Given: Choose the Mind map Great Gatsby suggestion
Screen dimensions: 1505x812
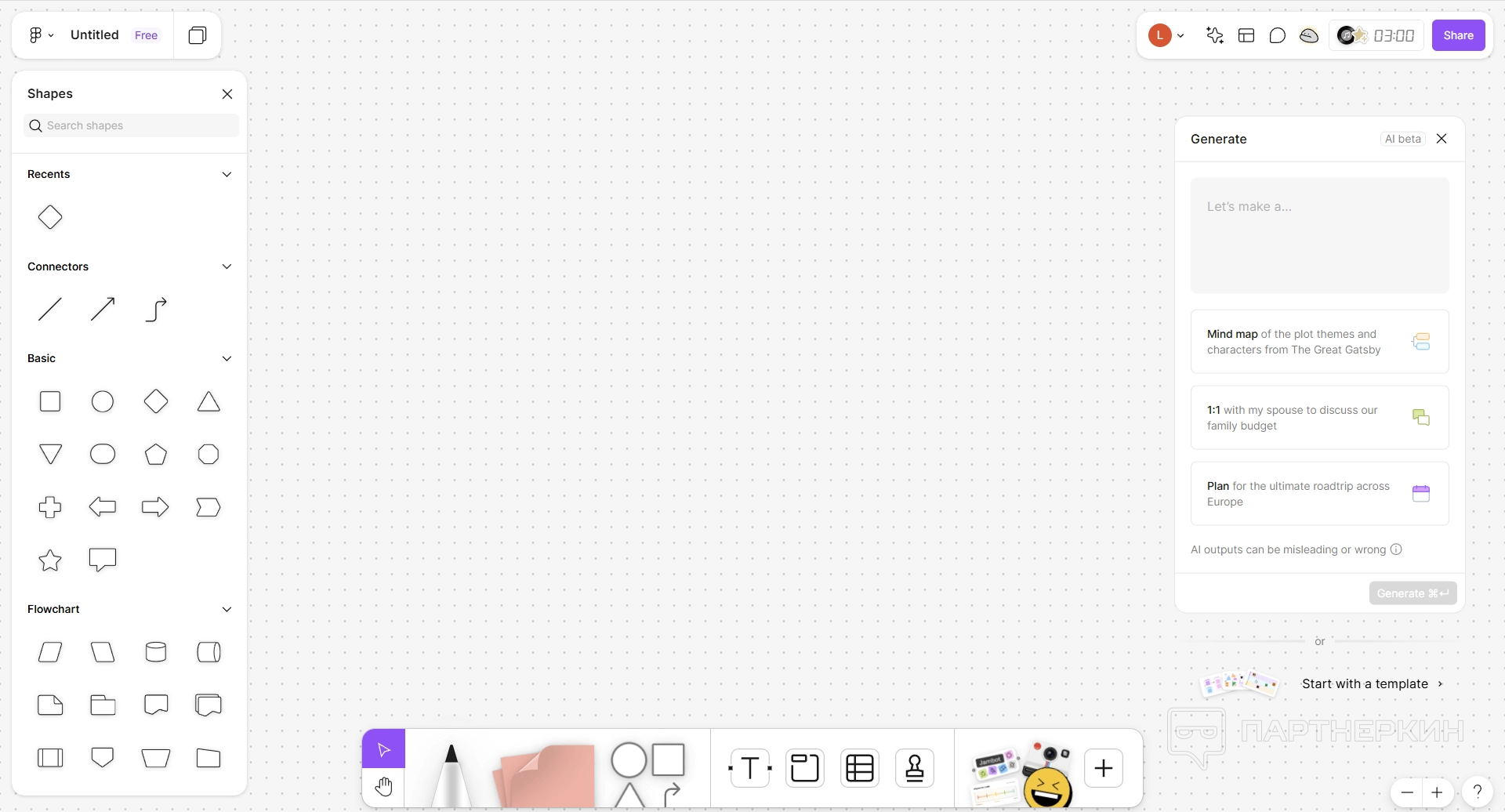Looking at the screenshot, I should (x=1319, y=342).
